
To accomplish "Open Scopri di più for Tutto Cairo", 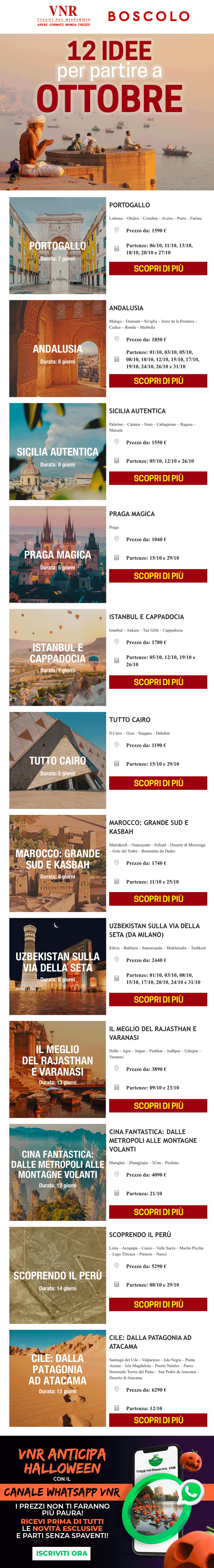I will point(158,783).
